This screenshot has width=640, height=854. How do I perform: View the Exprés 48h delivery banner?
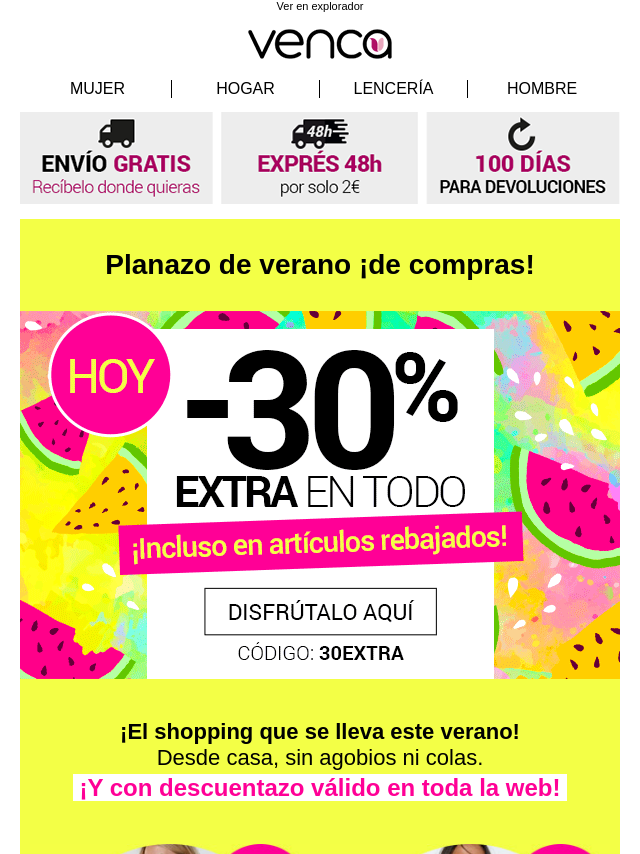(x=319, y=158)
